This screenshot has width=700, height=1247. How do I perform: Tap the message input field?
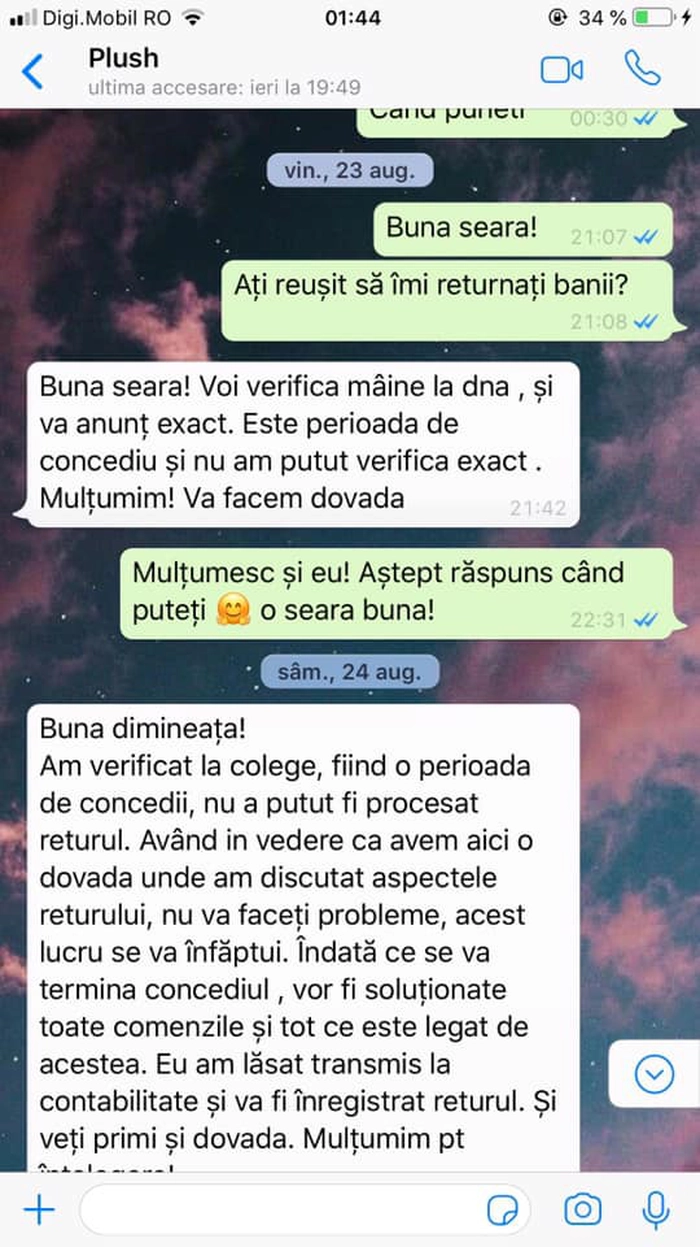pos(280,1211)
